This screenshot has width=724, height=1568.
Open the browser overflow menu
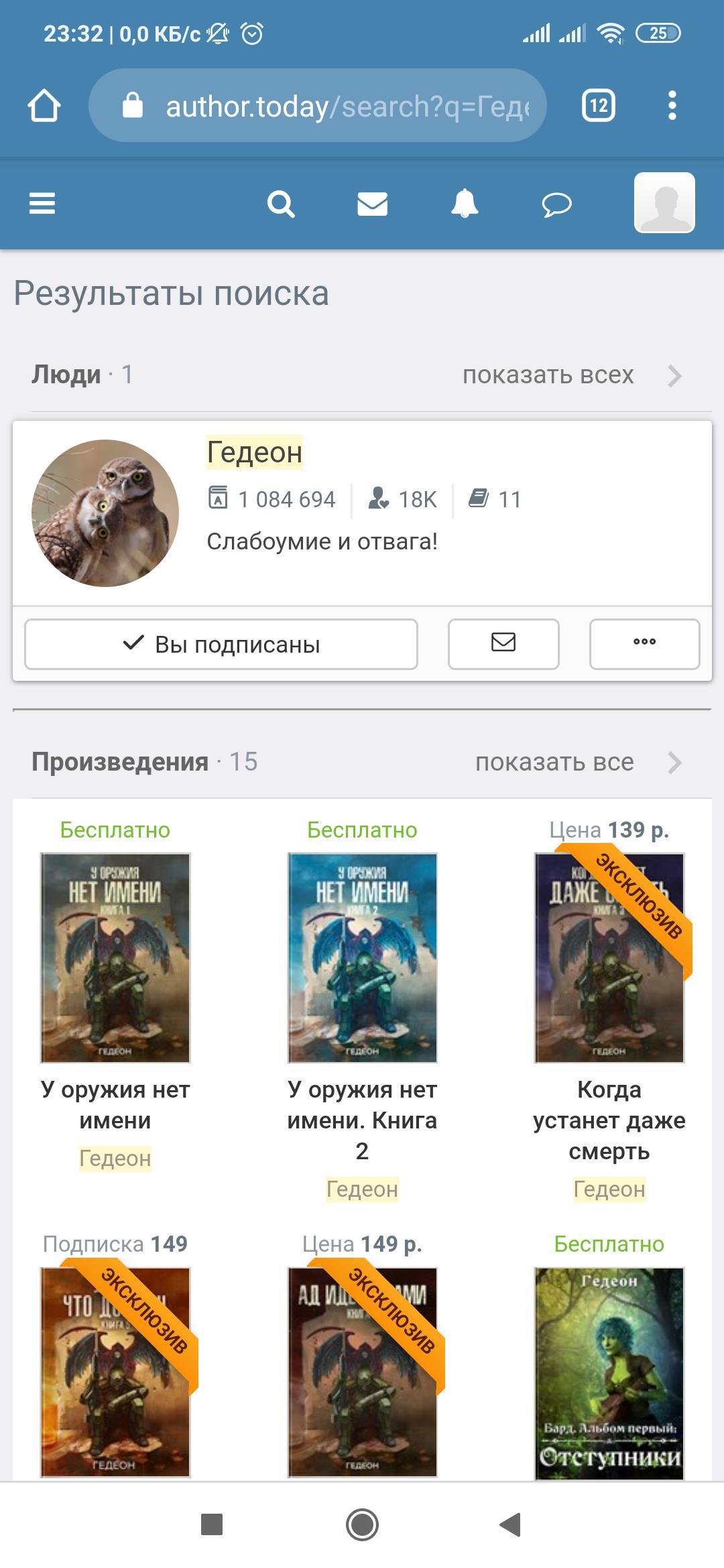pyautogui.click(x=672, y=106)
